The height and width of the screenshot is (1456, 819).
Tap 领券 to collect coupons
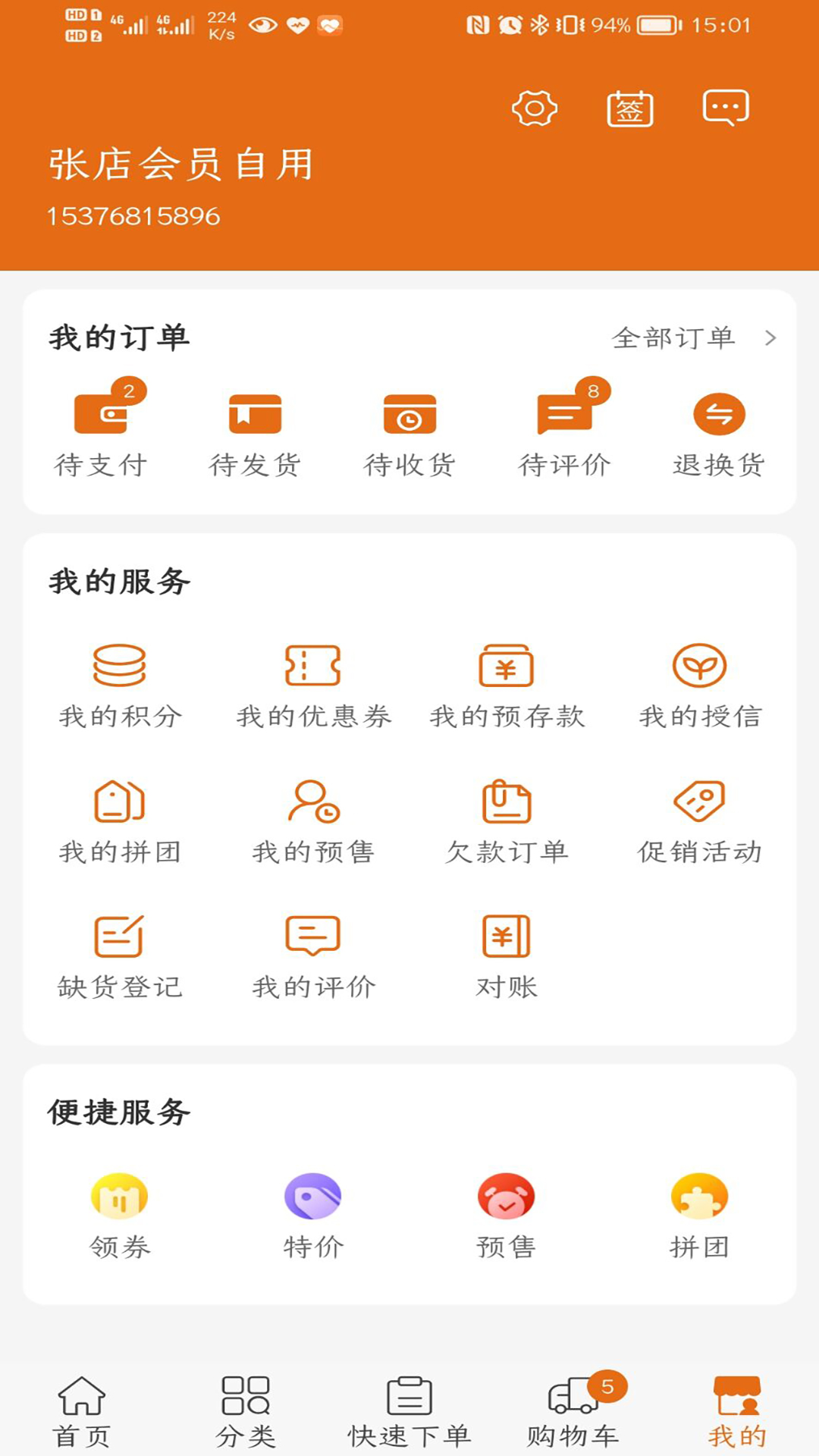120,1212
